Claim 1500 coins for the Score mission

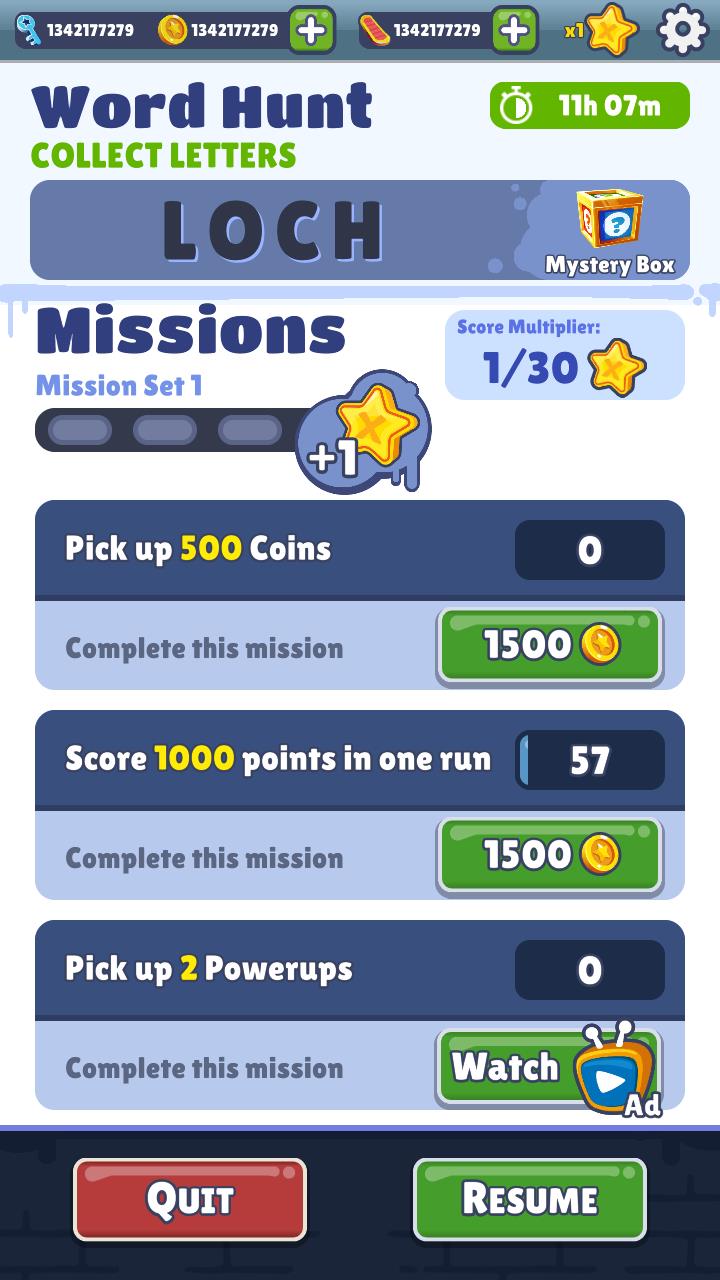549,855
